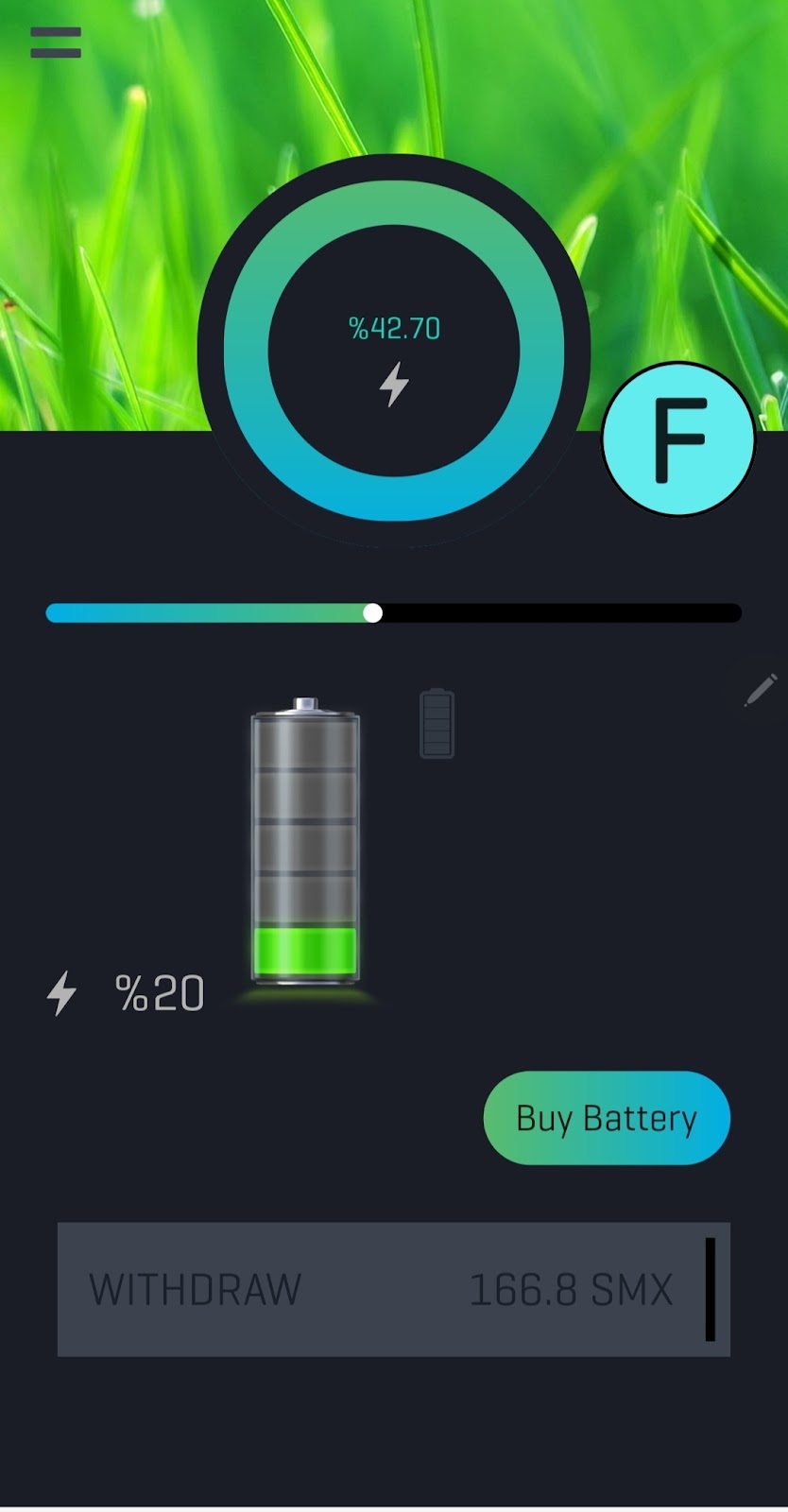Tap the charging circle showing %42.70
The height and width of the screenshot is (1512, 788).
coord(394,352)
